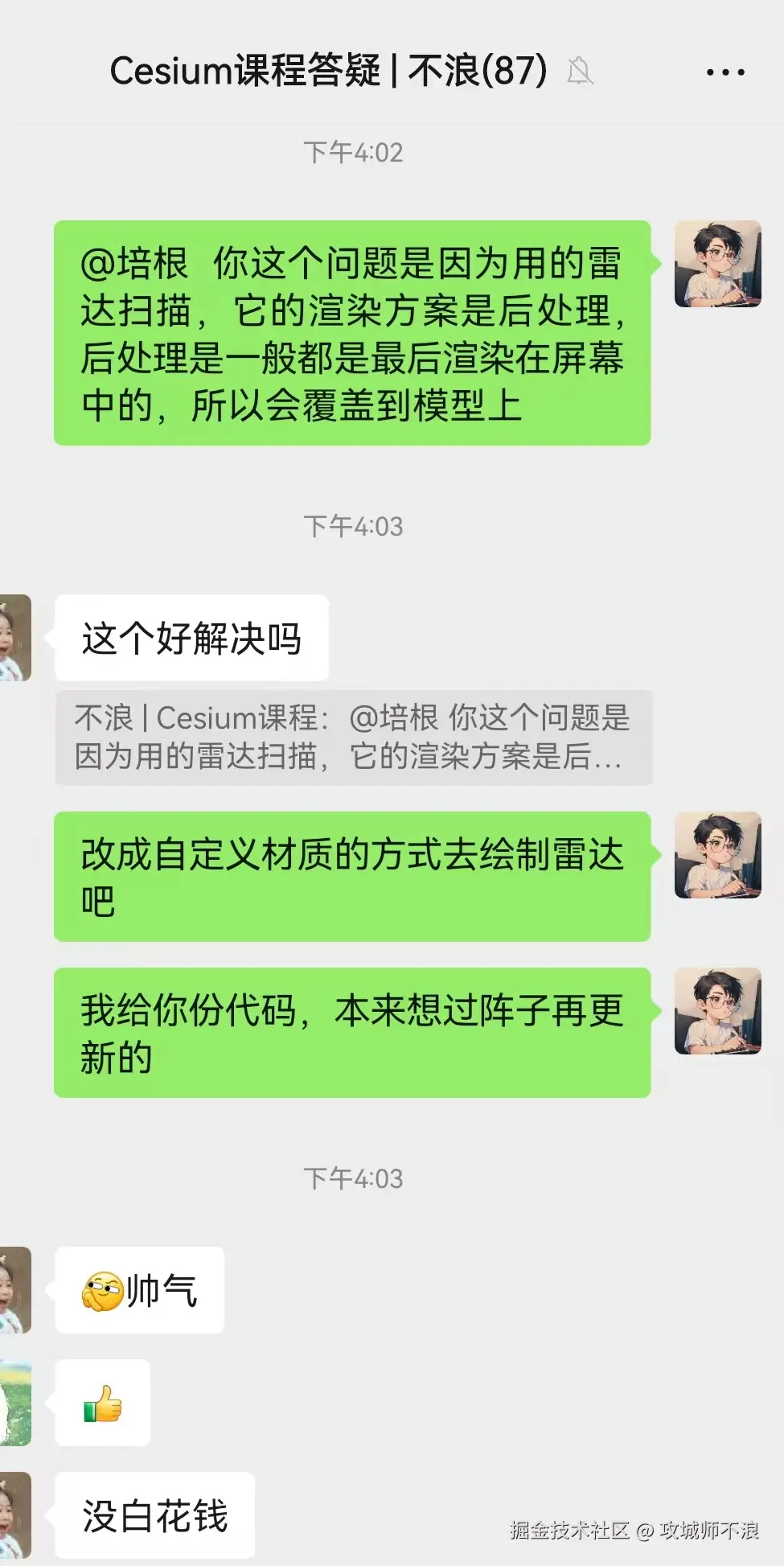View profile avatar beside the @培根 message
The height and width of the screenshot is (1566, 784).
click(717, 264)
